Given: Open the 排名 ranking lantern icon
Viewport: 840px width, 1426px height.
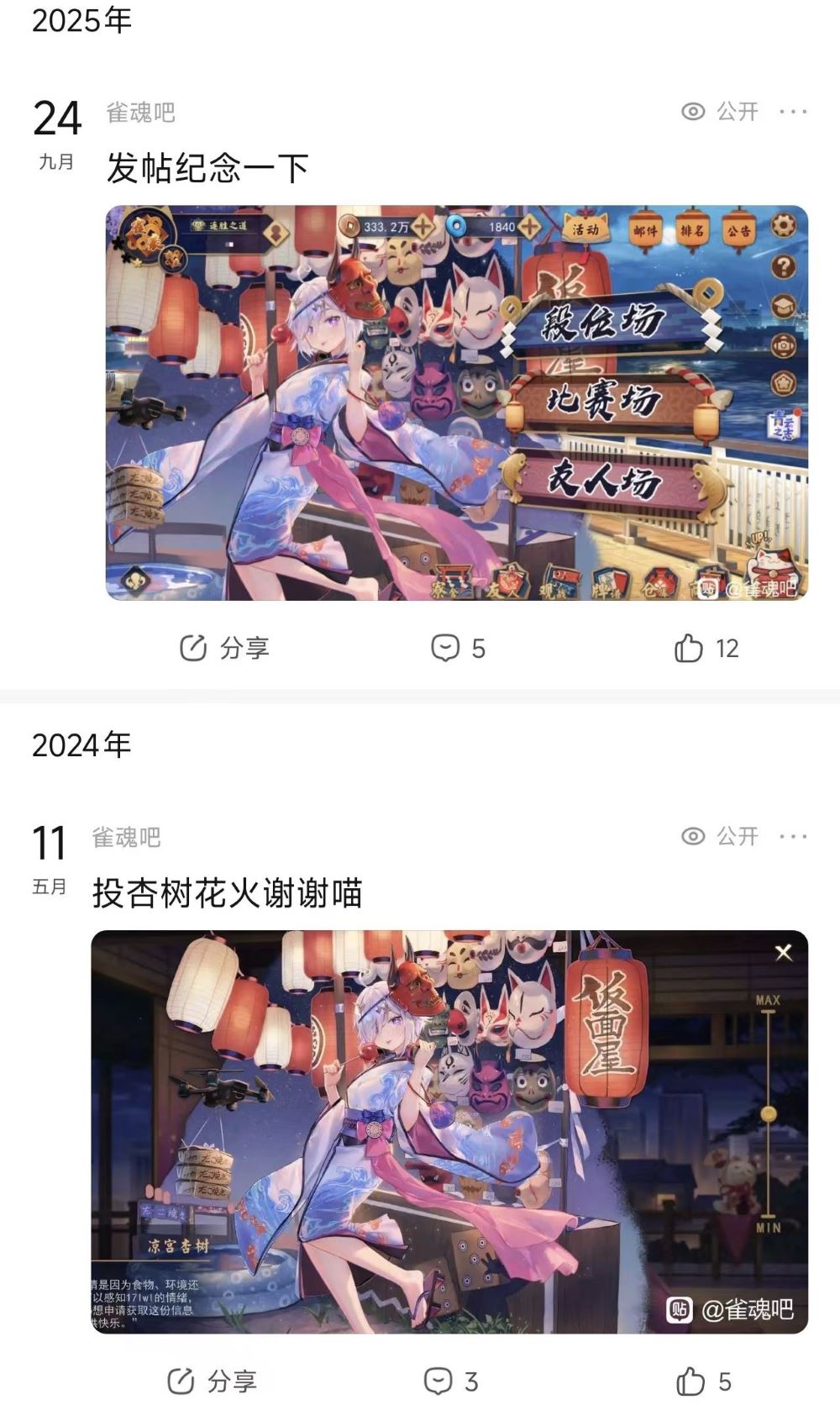Looking at the screenshot, I should pyautogui.click(x=691, y=230).
